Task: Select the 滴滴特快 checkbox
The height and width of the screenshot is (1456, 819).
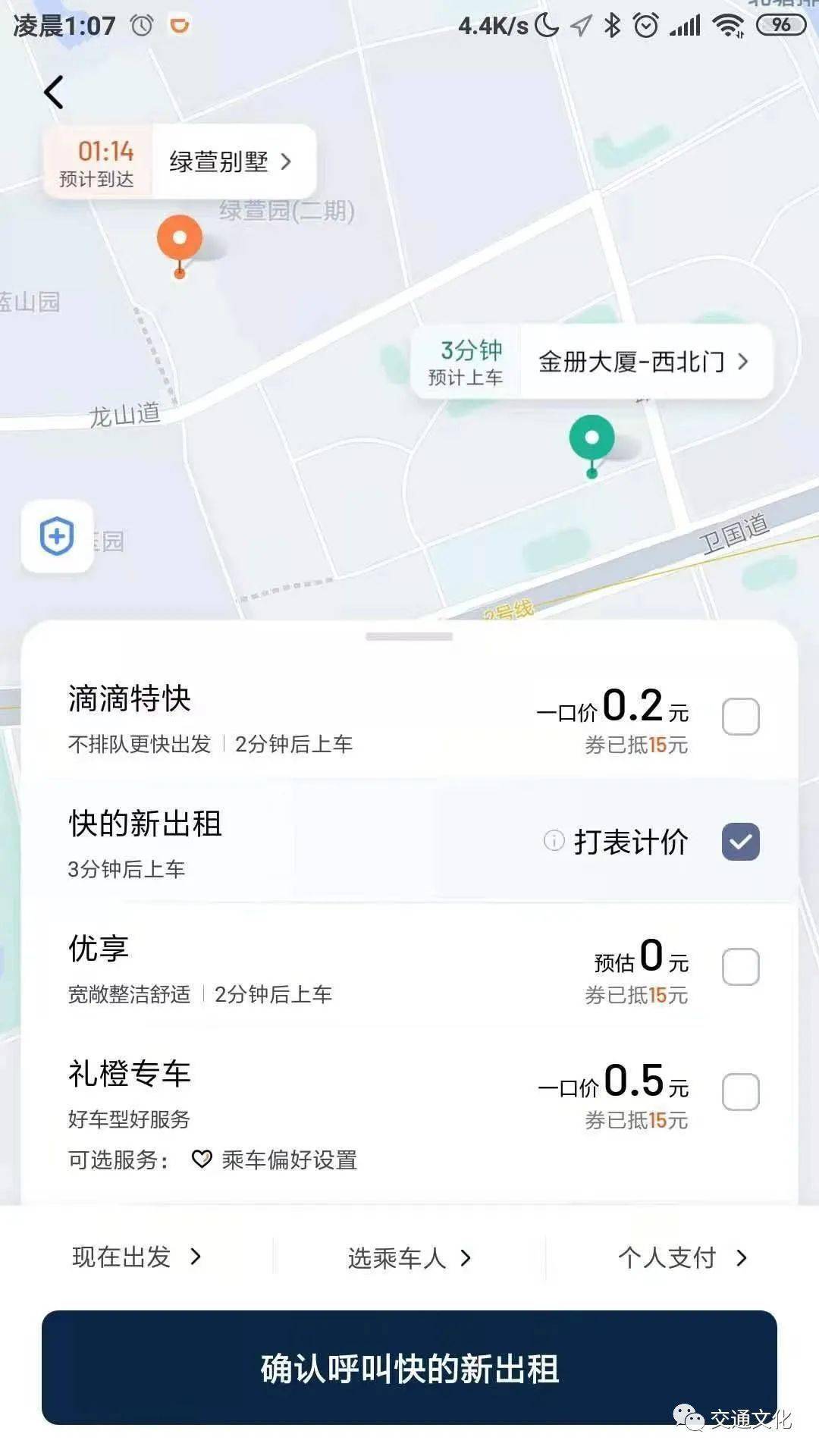Action: tap(740, 717)
